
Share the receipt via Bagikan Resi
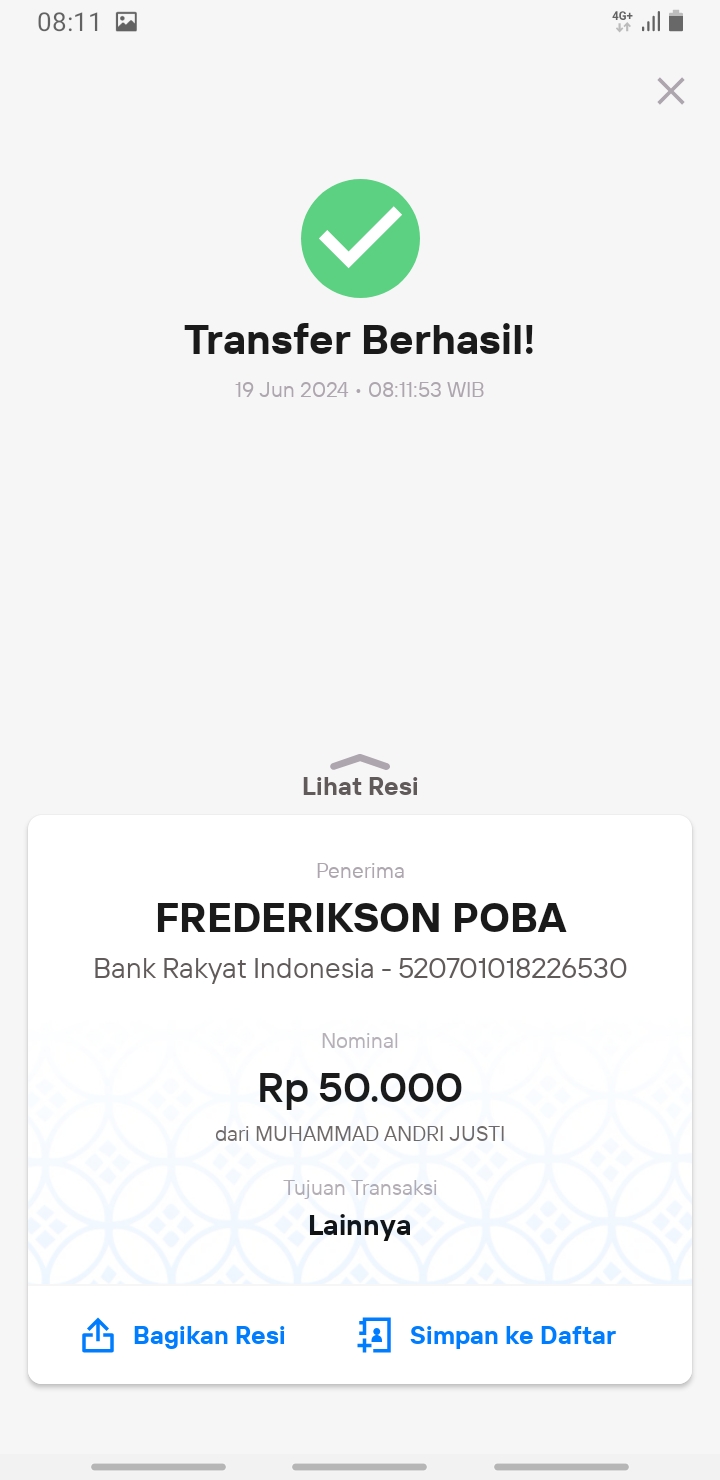(x=183, y=1336)
